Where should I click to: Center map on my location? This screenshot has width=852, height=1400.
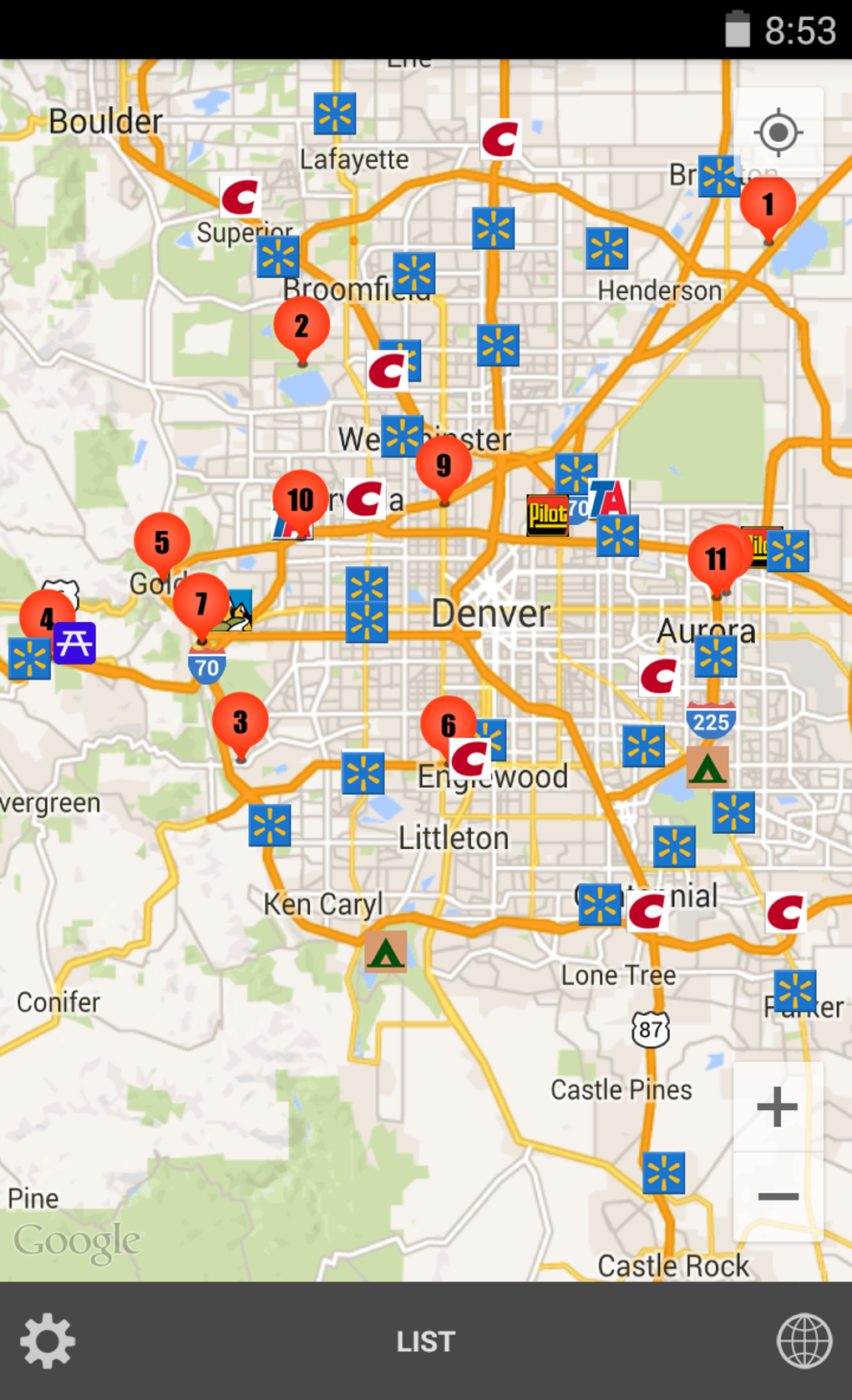click(x=778, y=132)
